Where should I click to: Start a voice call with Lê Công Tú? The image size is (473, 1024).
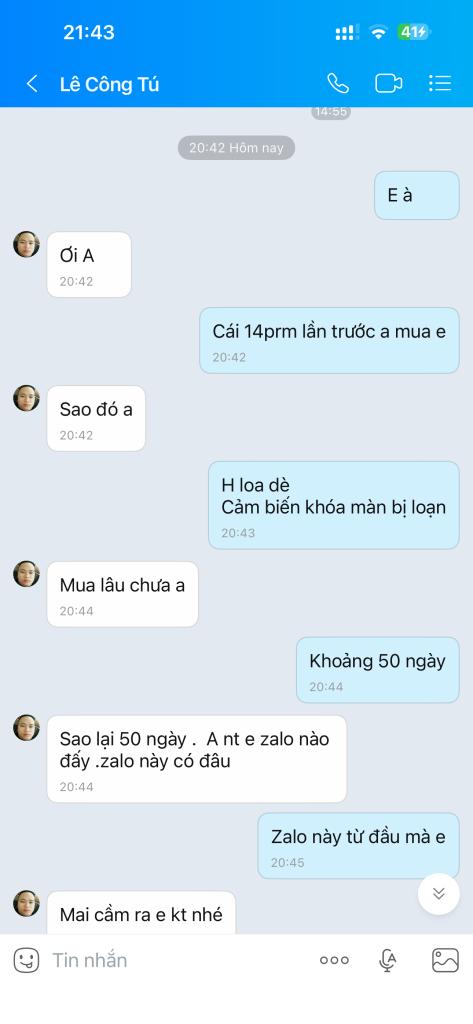[x=338, y=83]
